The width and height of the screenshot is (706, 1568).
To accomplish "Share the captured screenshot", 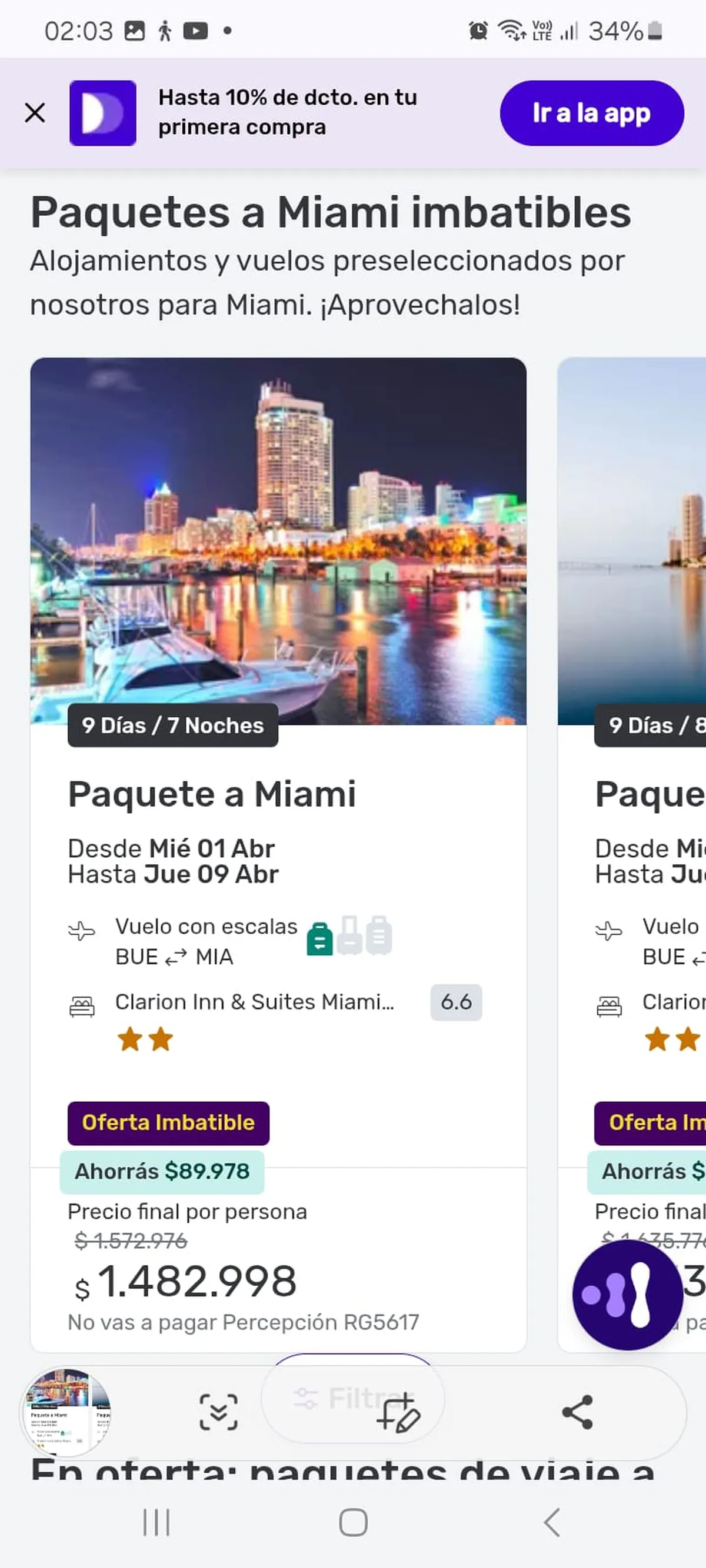I will (x=577, y=1412).
